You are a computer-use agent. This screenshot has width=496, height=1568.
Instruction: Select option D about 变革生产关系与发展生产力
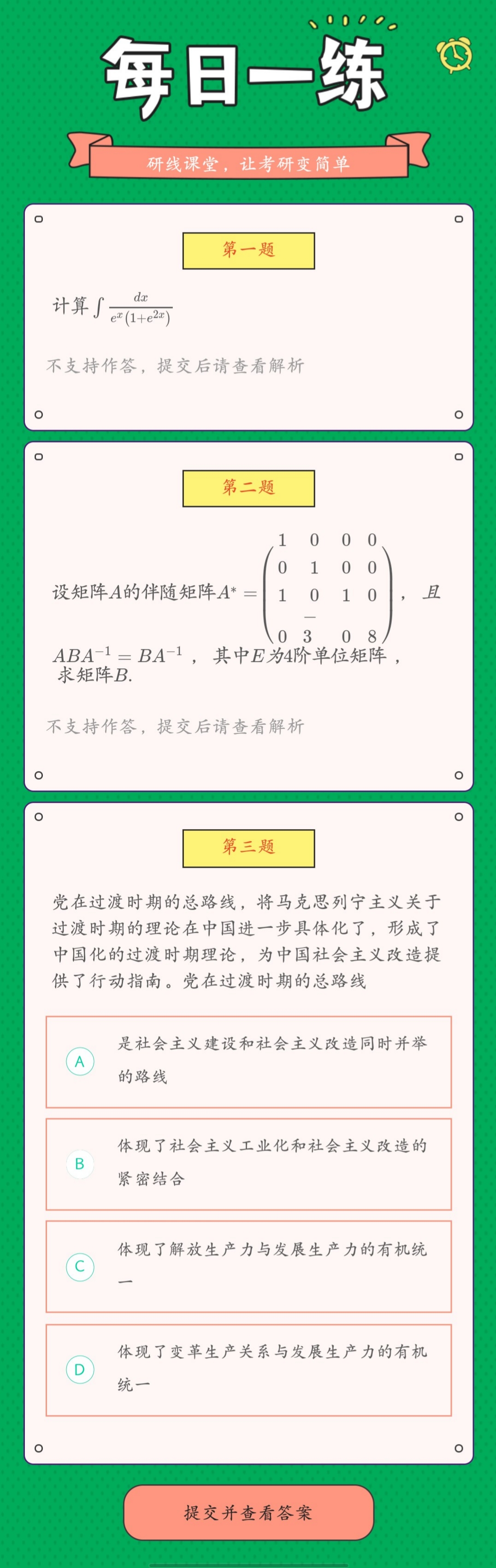248,1369
